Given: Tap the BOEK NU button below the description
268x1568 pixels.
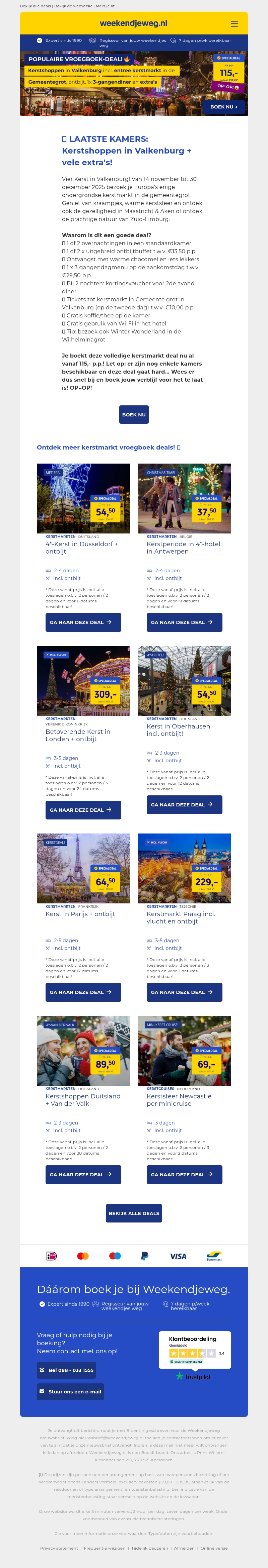Looking at the screenshot, I should click(x=133, y=414).
